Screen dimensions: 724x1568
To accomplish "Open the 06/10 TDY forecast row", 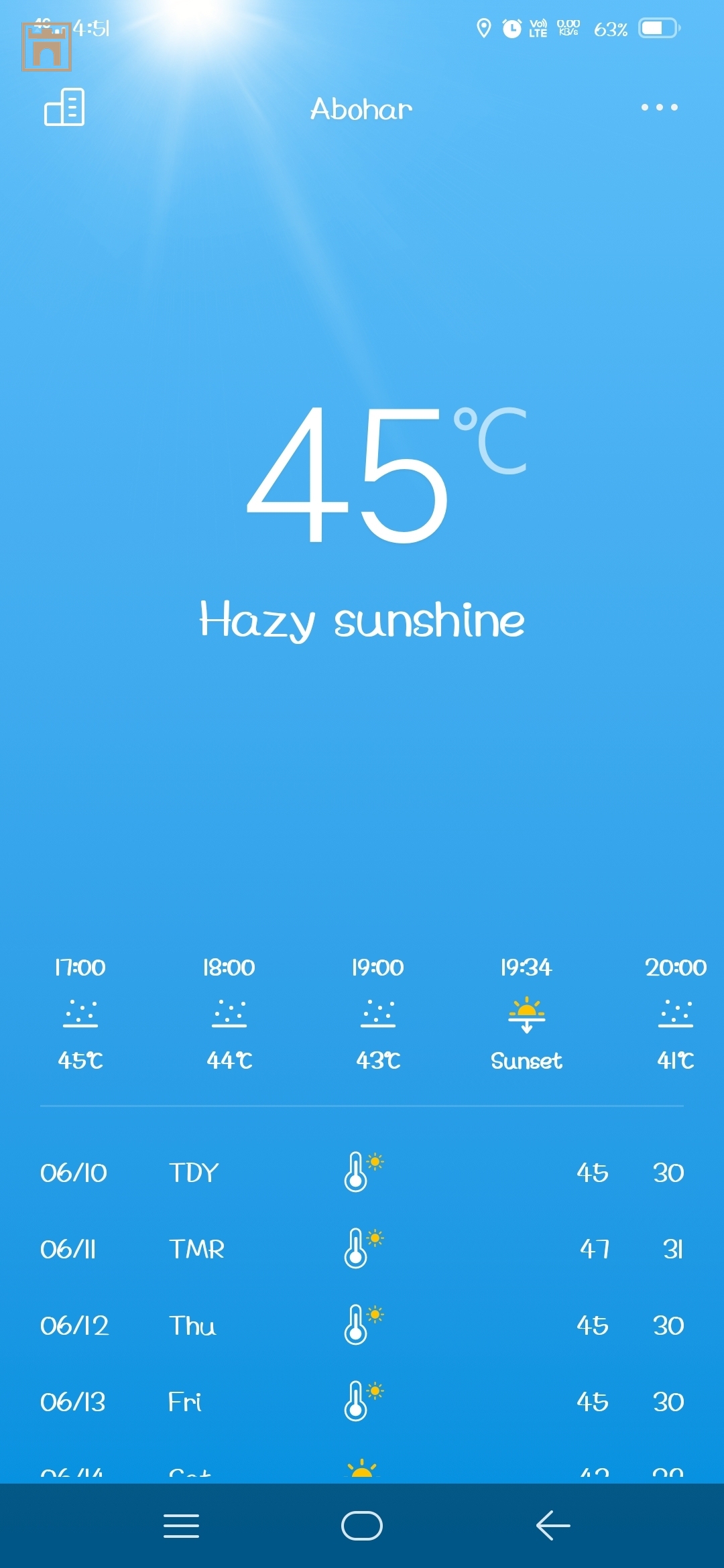I will click(362, 1173).
